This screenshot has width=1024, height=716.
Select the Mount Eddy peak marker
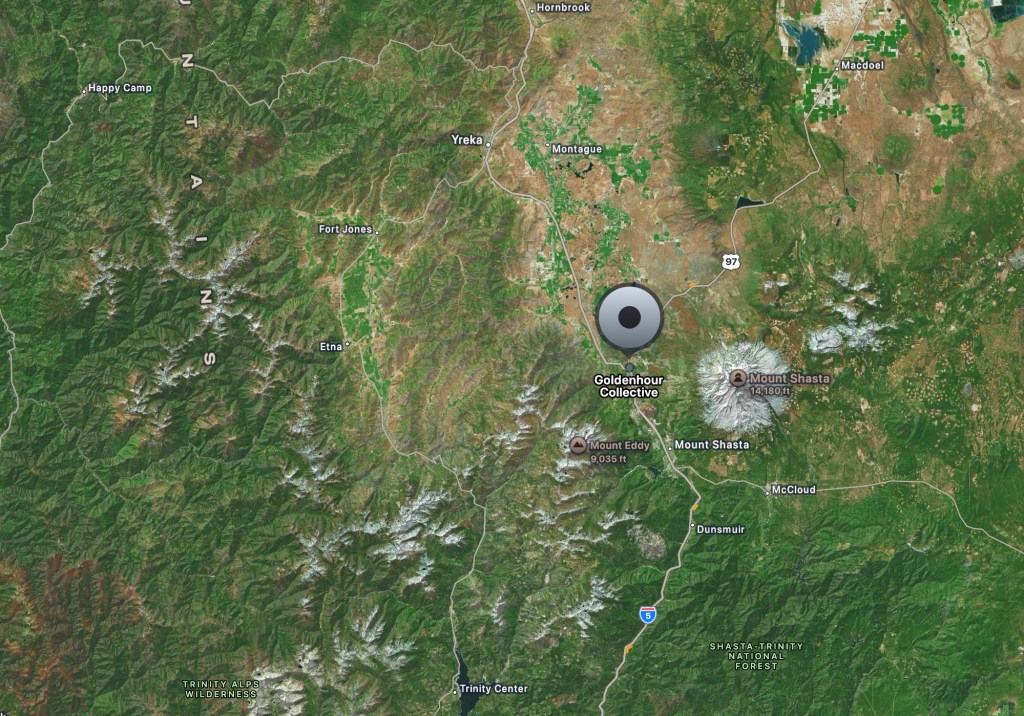(579, 445)
